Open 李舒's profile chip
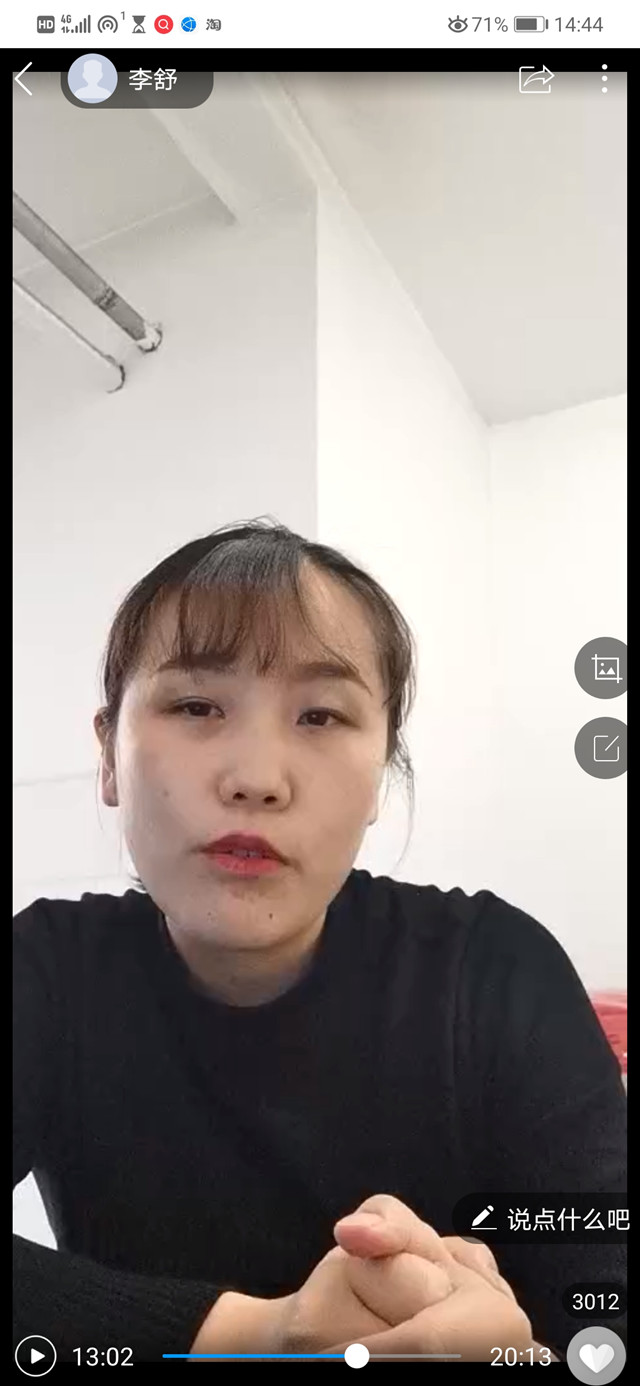640x1386 pixels. point(137,80)
